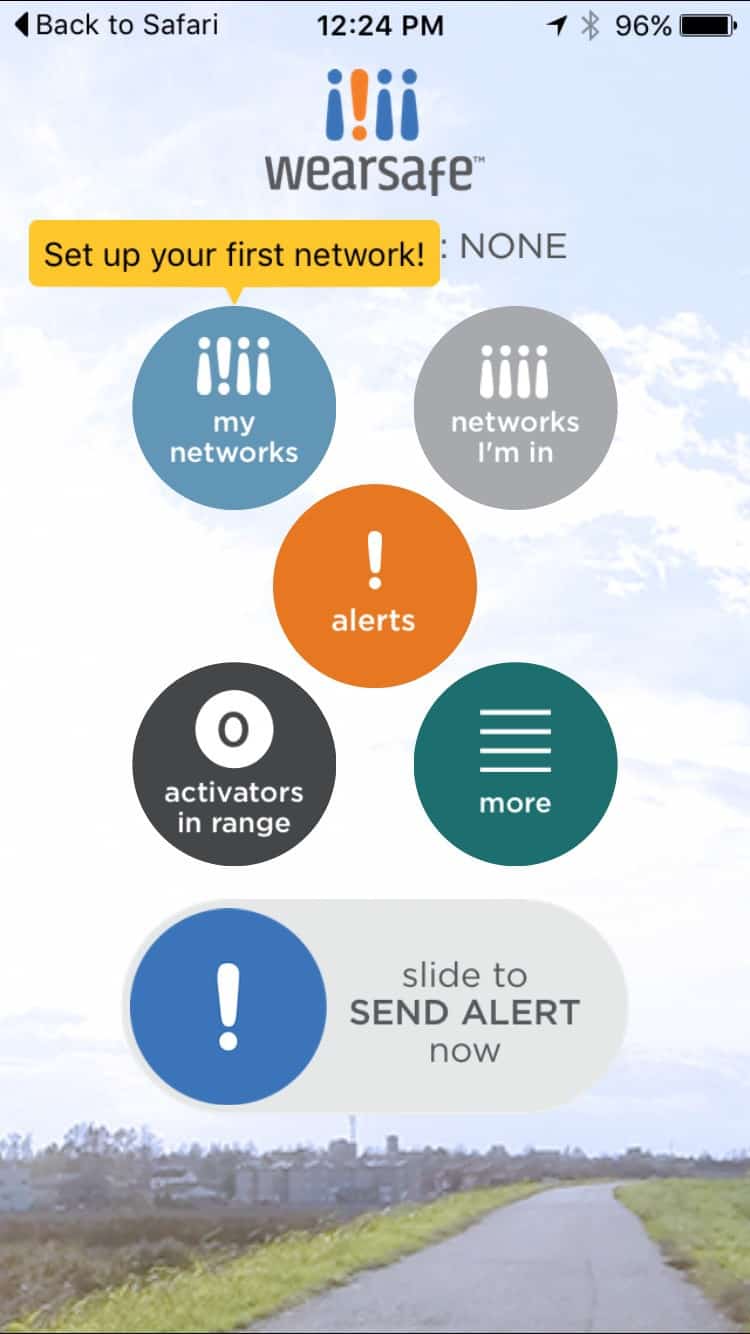Open the orange alerts button
Viewport: 750px width, 1334px height.
click(375, 585)
